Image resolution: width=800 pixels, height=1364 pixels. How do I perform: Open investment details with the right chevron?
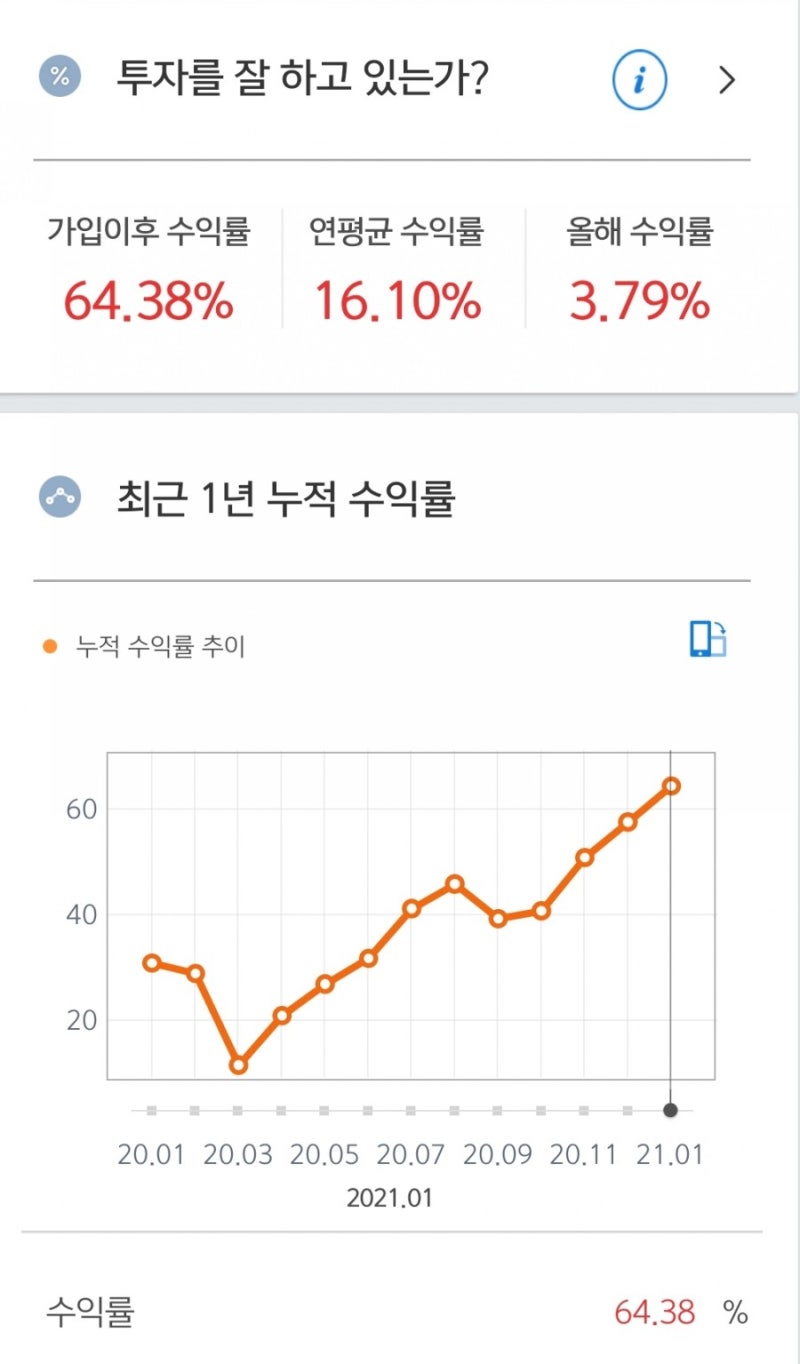[727, 81]
